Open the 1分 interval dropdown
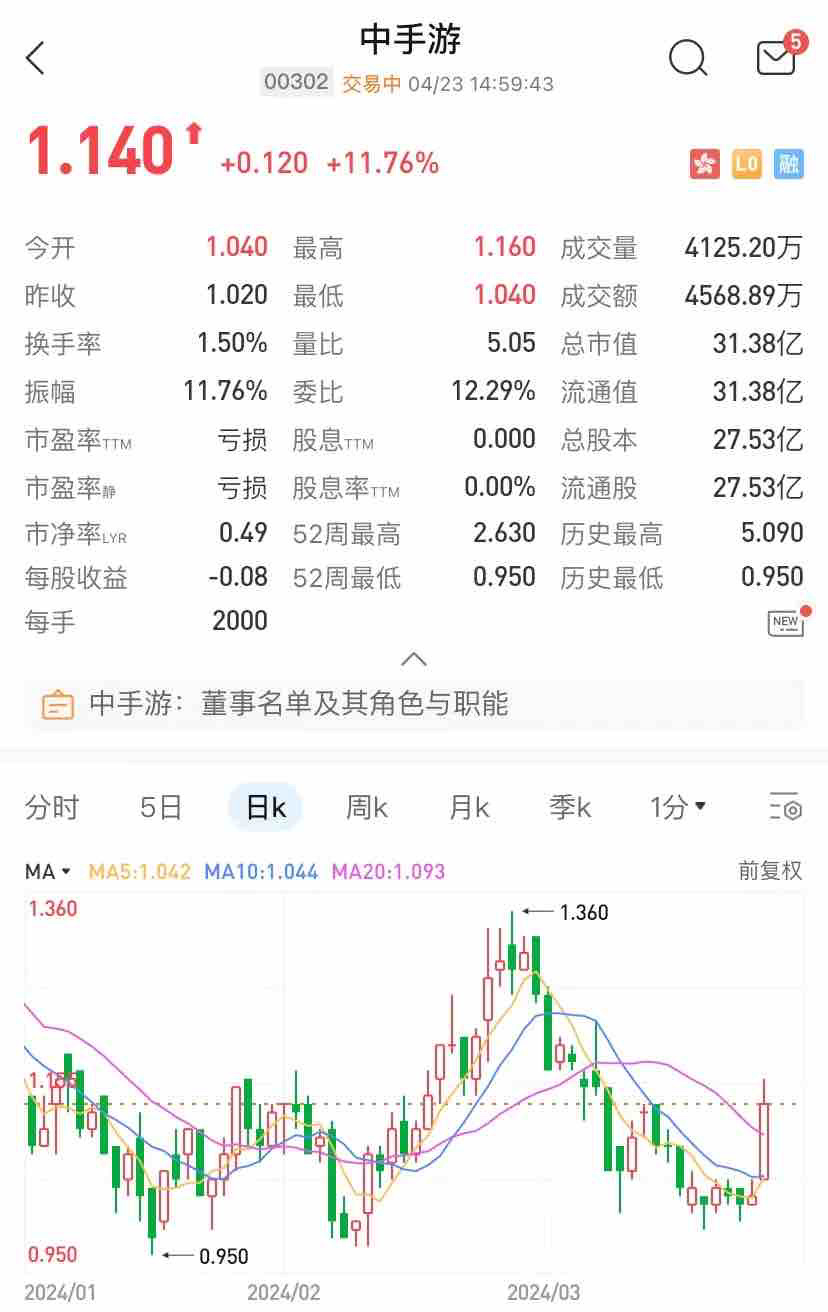Image resolution: width=828 pixels, height=1312 pixels. click(x=678, y=807)
